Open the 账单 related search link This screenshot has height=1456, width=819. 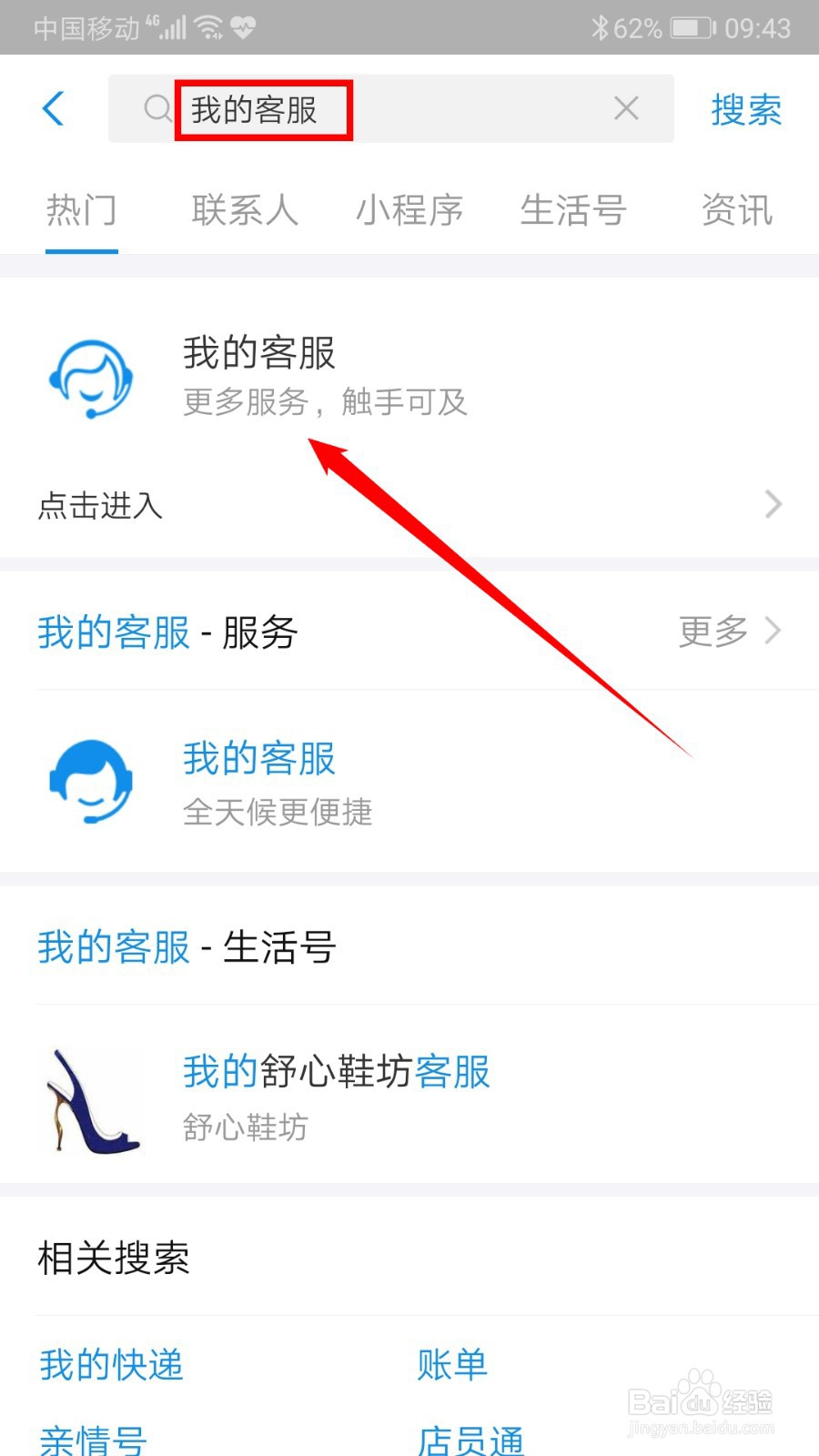point(452,1364)
